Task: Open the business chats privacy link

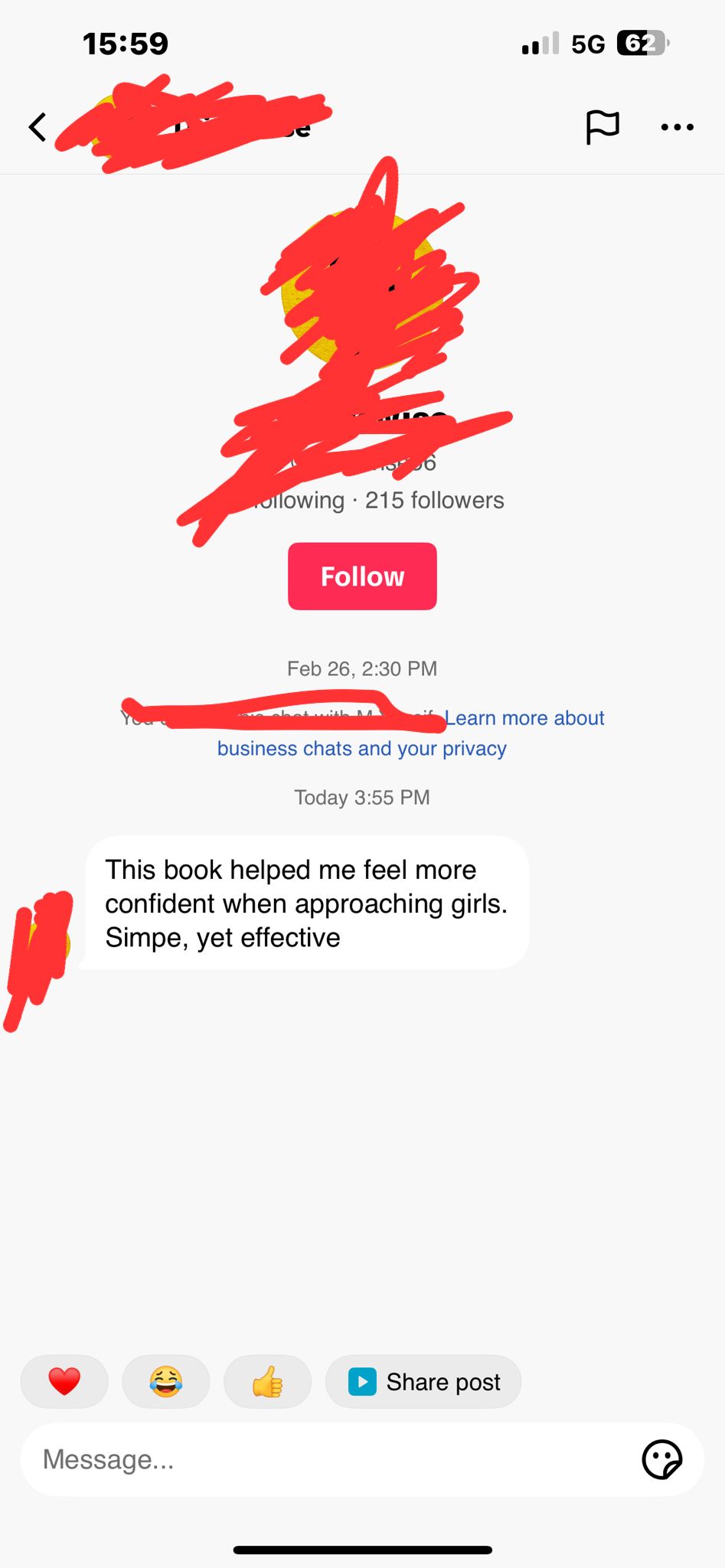Action: [362, 748]
